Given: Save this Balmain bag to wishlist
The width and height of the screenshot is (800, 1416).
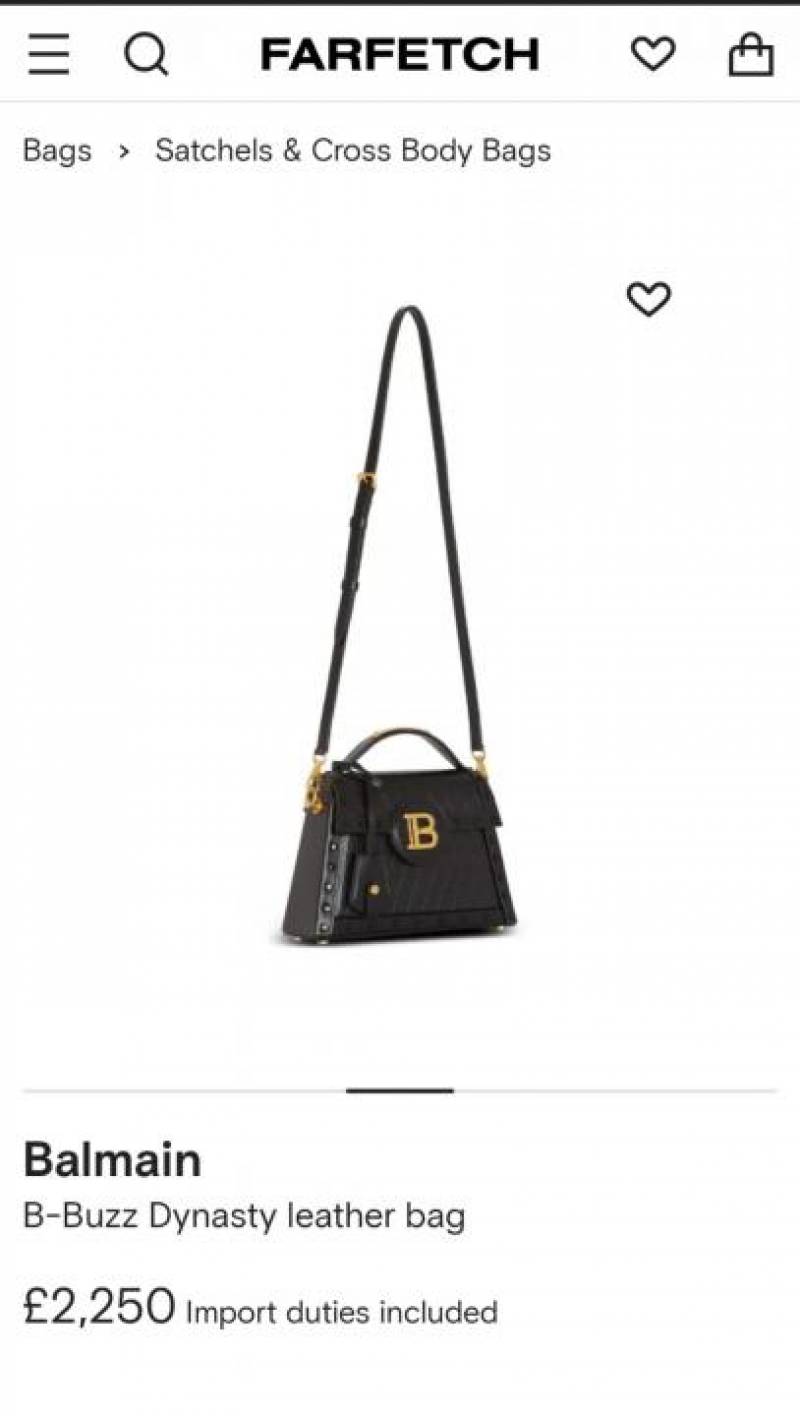Looking at the screenshot, I should (x=648, y=298).
